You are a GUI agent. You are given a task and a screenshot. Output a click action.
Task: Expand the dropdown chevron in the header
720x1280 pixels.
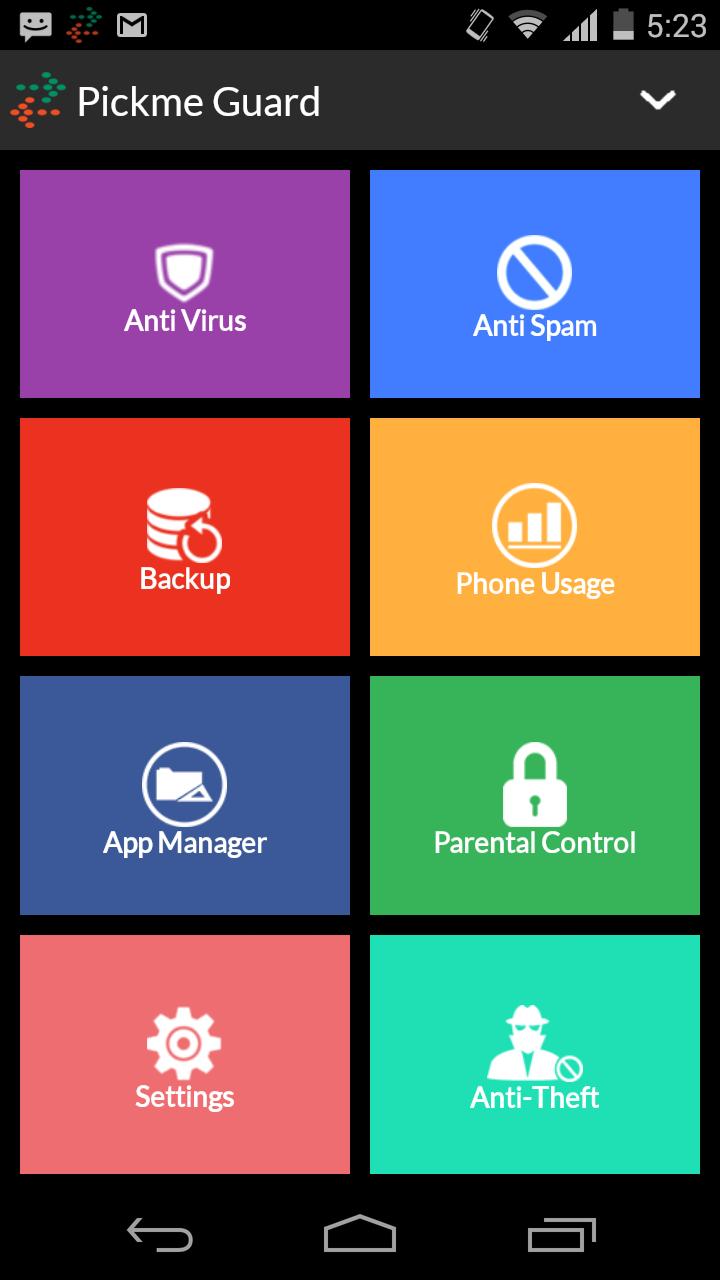(x=657, y=100)
